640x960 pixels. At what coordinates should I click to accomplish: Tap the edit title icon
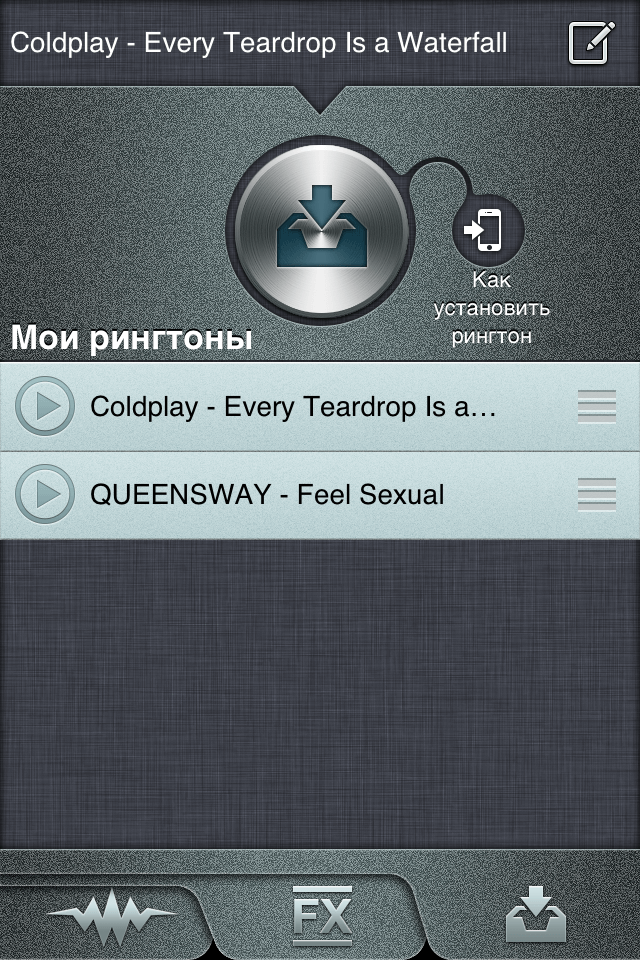[x=591, y=43]
